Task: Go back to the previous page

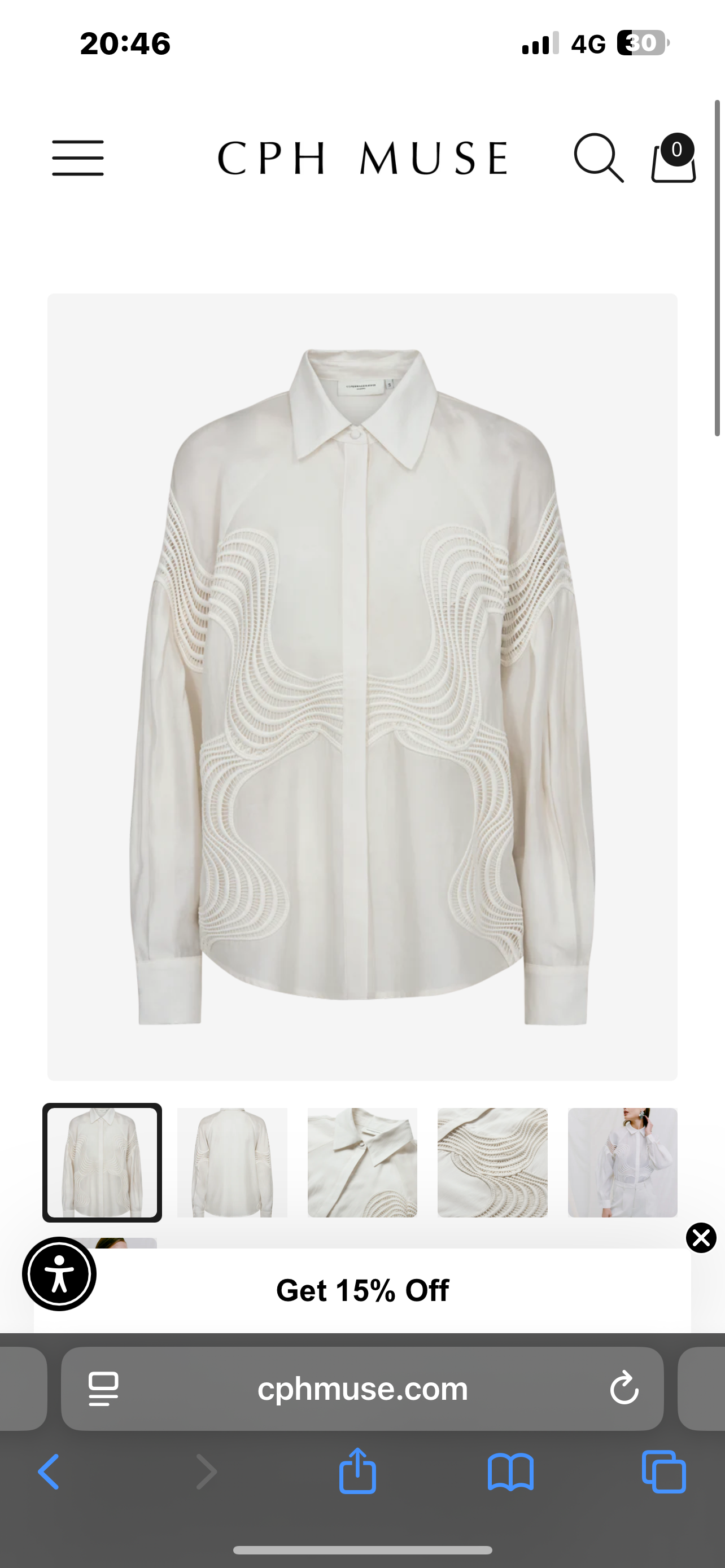Action: point(49,1472)
